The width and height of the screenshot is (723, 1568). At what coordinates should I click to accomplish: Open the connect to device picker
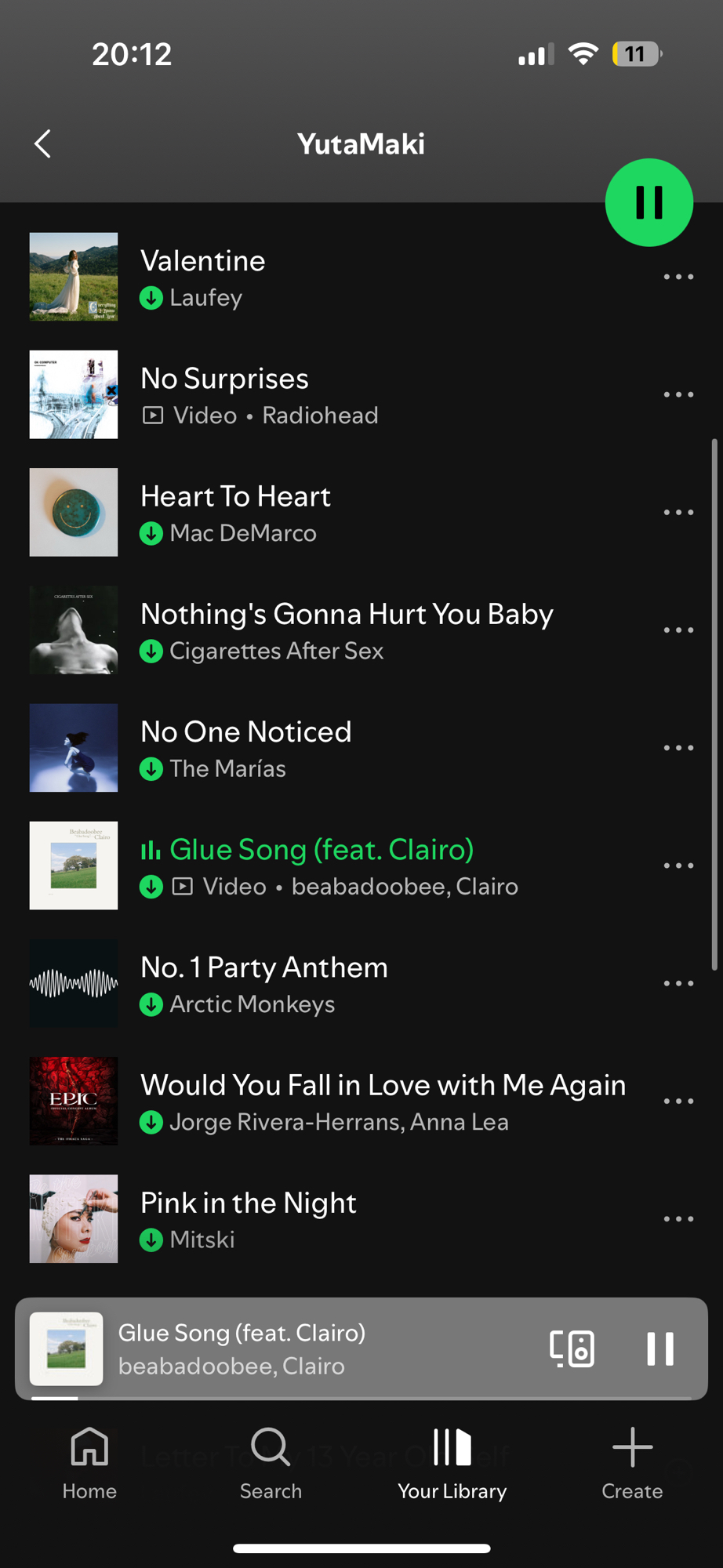pos(572,1348)
